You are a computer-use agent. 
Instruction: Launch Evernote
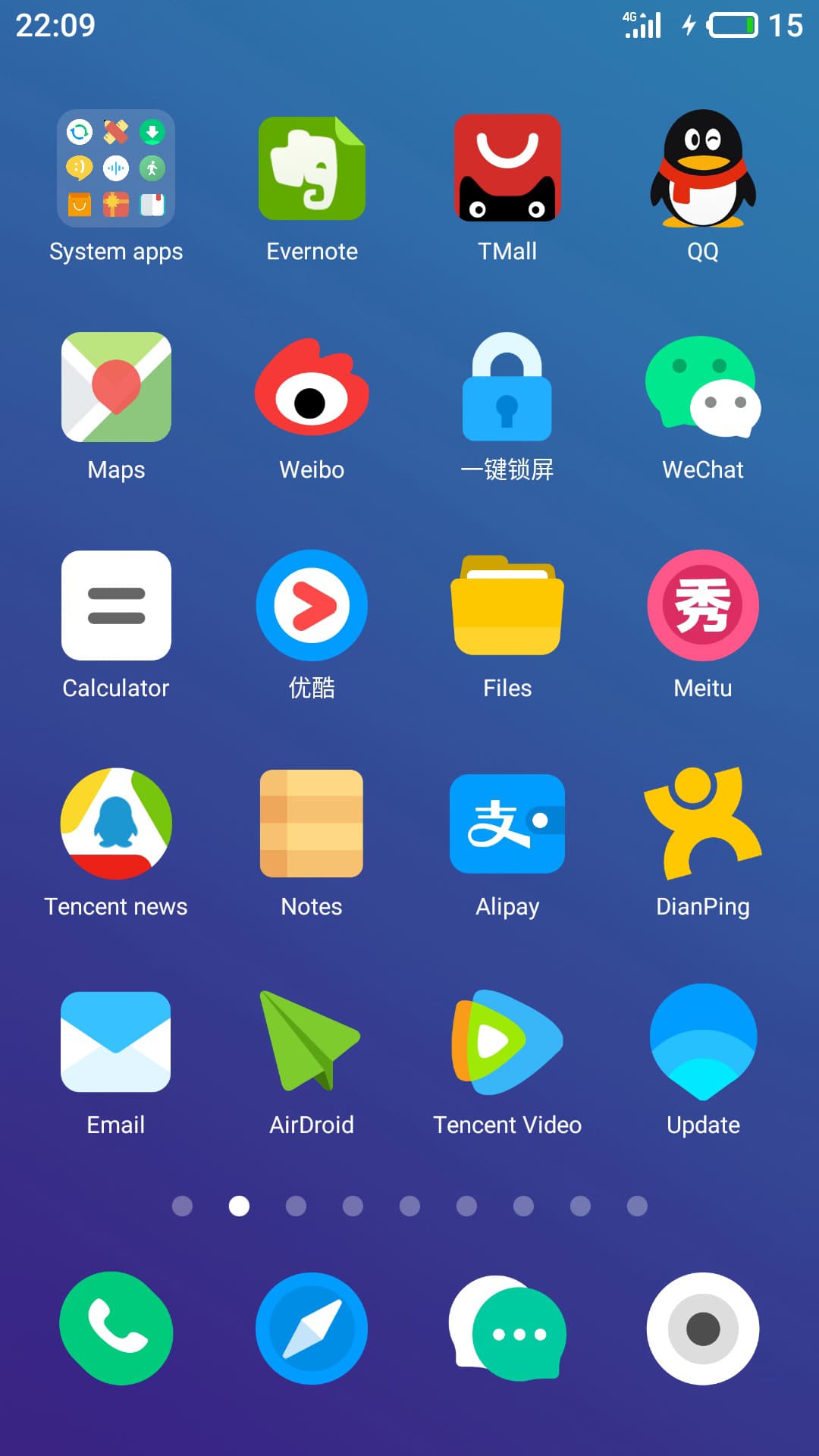click(312, 168)
